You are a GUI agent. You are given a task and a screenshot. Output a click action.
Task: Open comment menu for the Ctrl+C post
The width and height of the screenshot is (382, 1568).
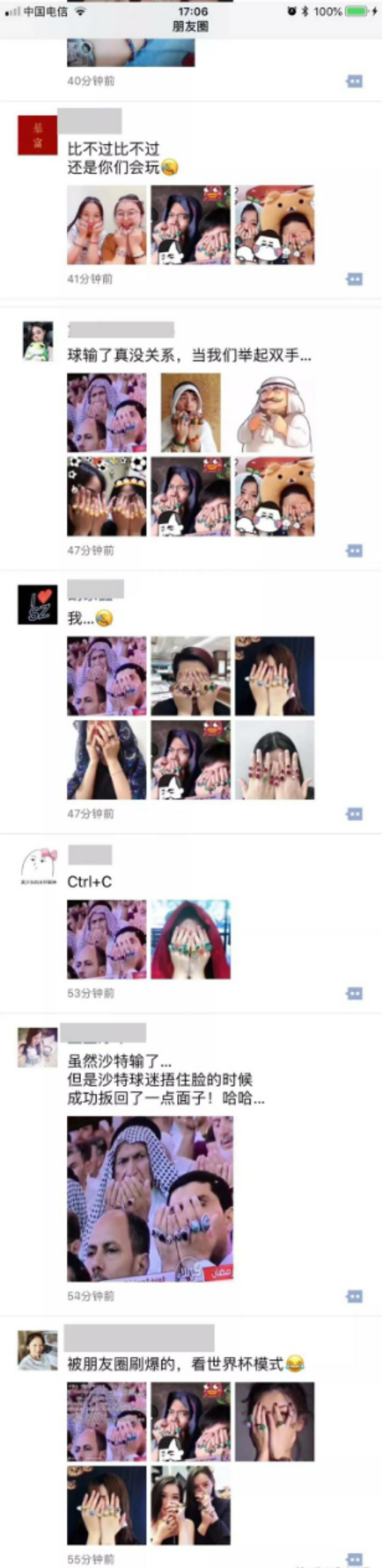coord(354,993)
